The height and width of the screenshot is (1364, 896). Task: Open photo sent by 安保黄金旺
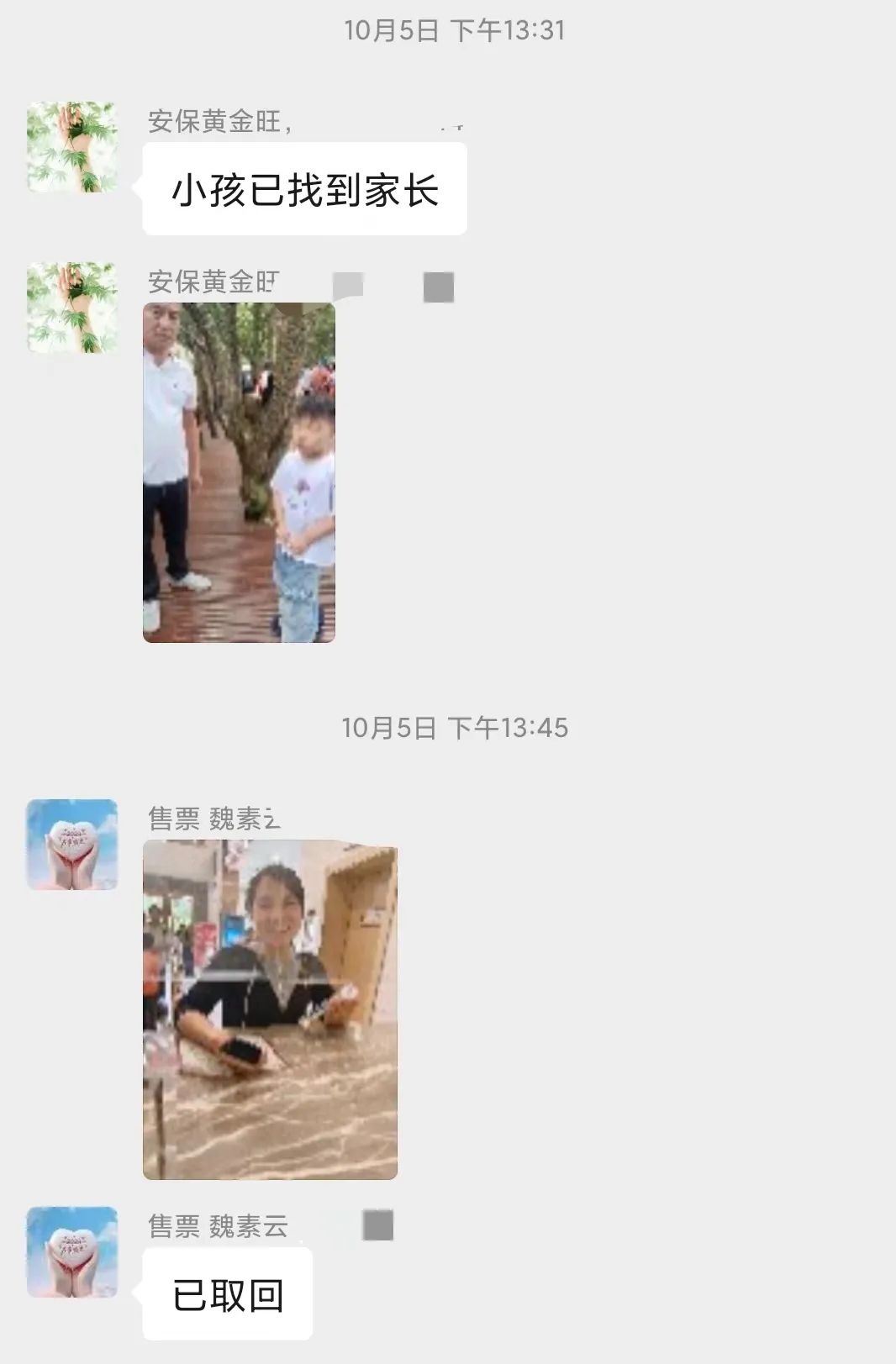(x=239, y=472)
